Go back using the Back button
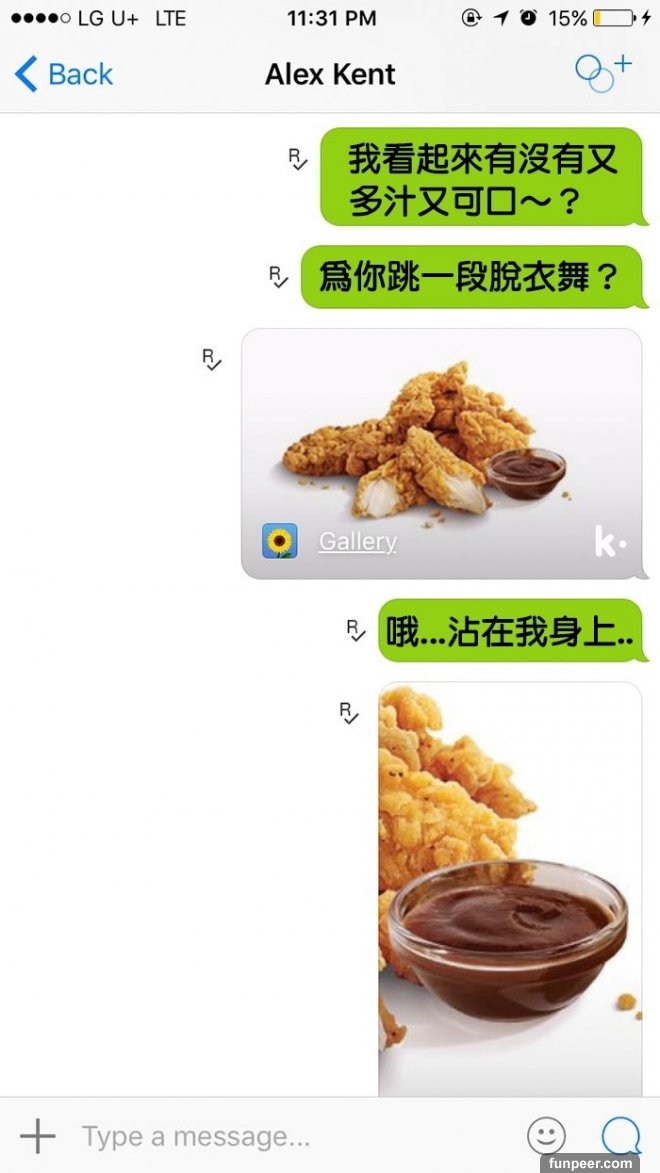The width and height of the screenshot is (660, 1173). pos(64,75)
